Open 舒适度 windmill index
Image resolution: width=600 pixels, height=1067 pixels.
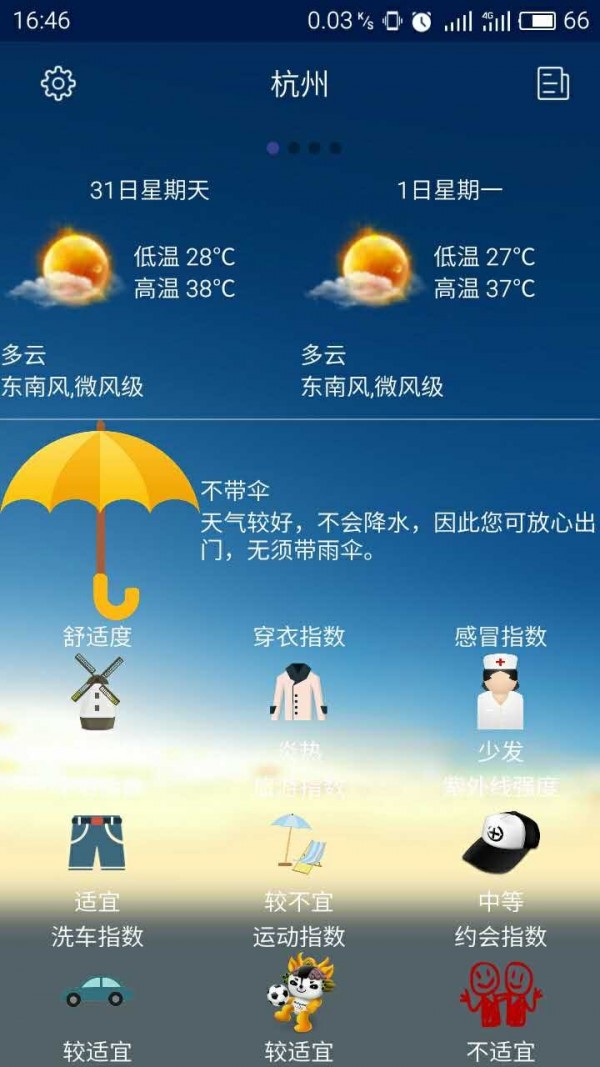point(98,690)
